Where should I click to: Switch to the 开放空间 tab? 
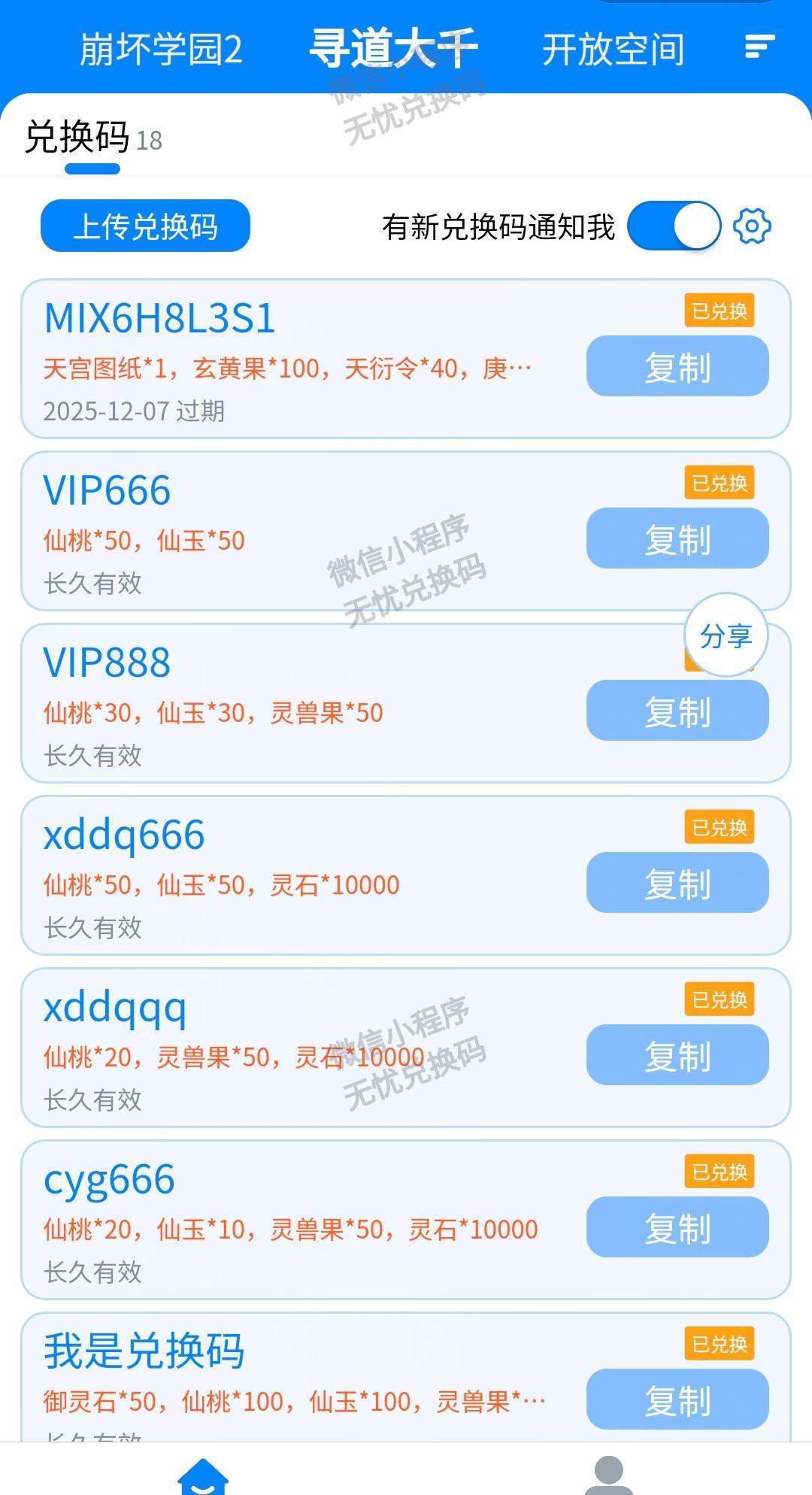[x=614, y=47]
